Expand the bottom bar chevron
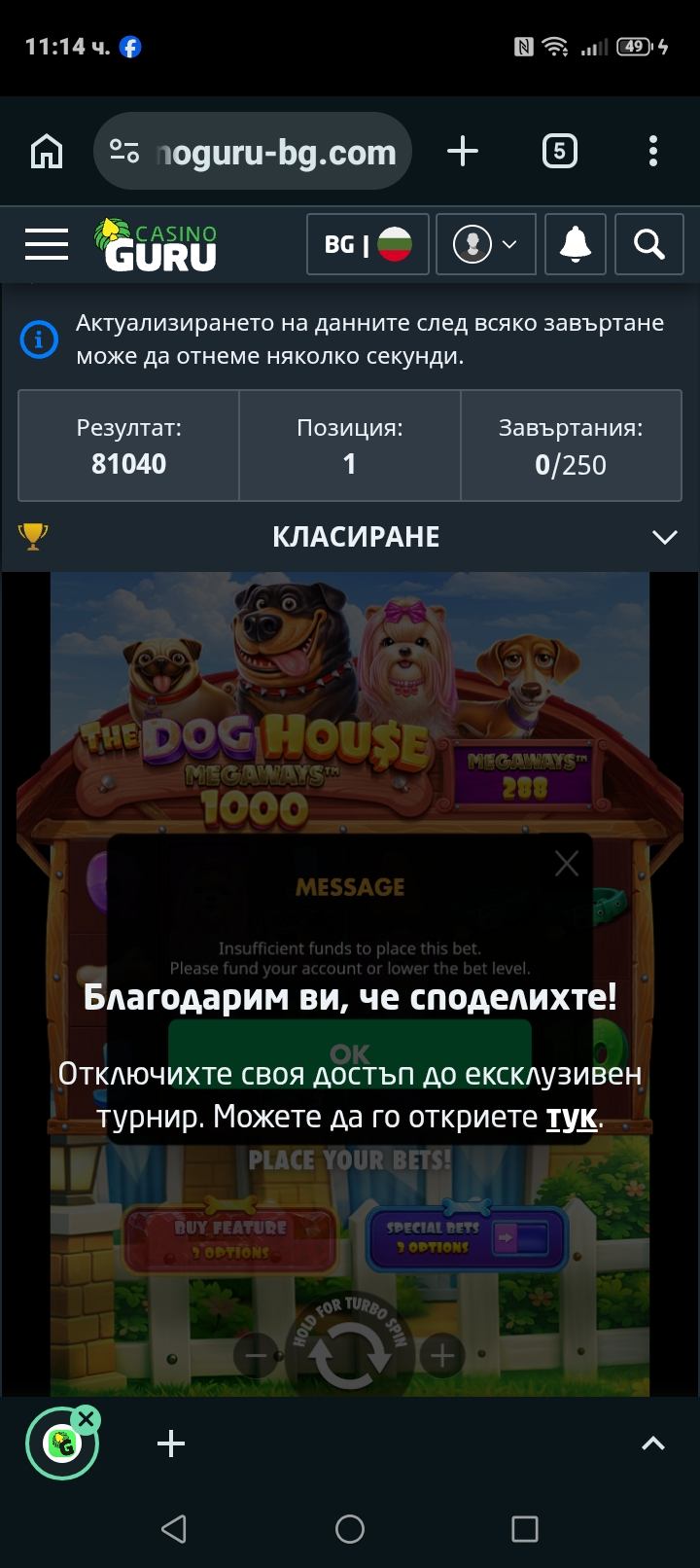700x1568 pixels. [653, 1443]
